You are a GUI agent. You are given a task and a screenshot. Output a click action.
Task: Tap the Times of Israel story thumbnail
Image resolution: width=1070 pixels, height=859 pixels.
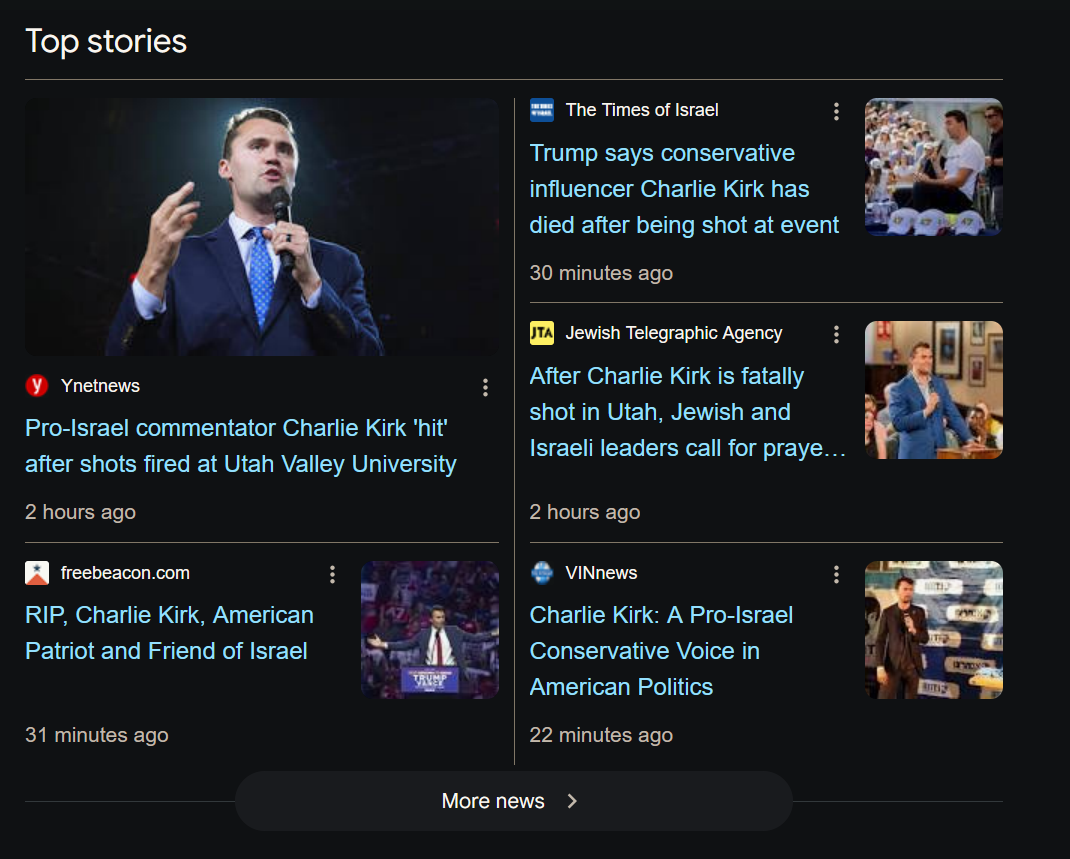933,167
